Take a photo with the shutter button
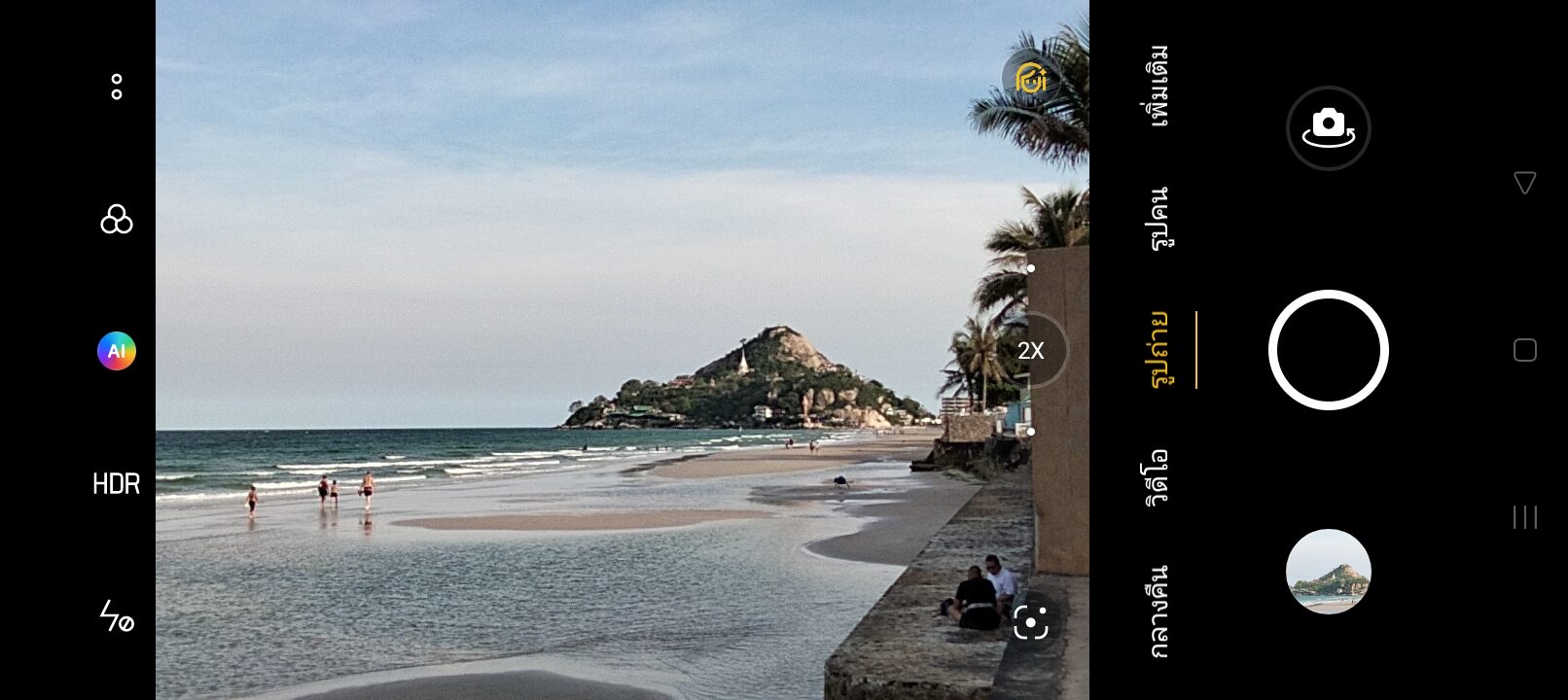Image resolution: width=1568 pixels, height=700 pixels. (x=1328, y=350)
